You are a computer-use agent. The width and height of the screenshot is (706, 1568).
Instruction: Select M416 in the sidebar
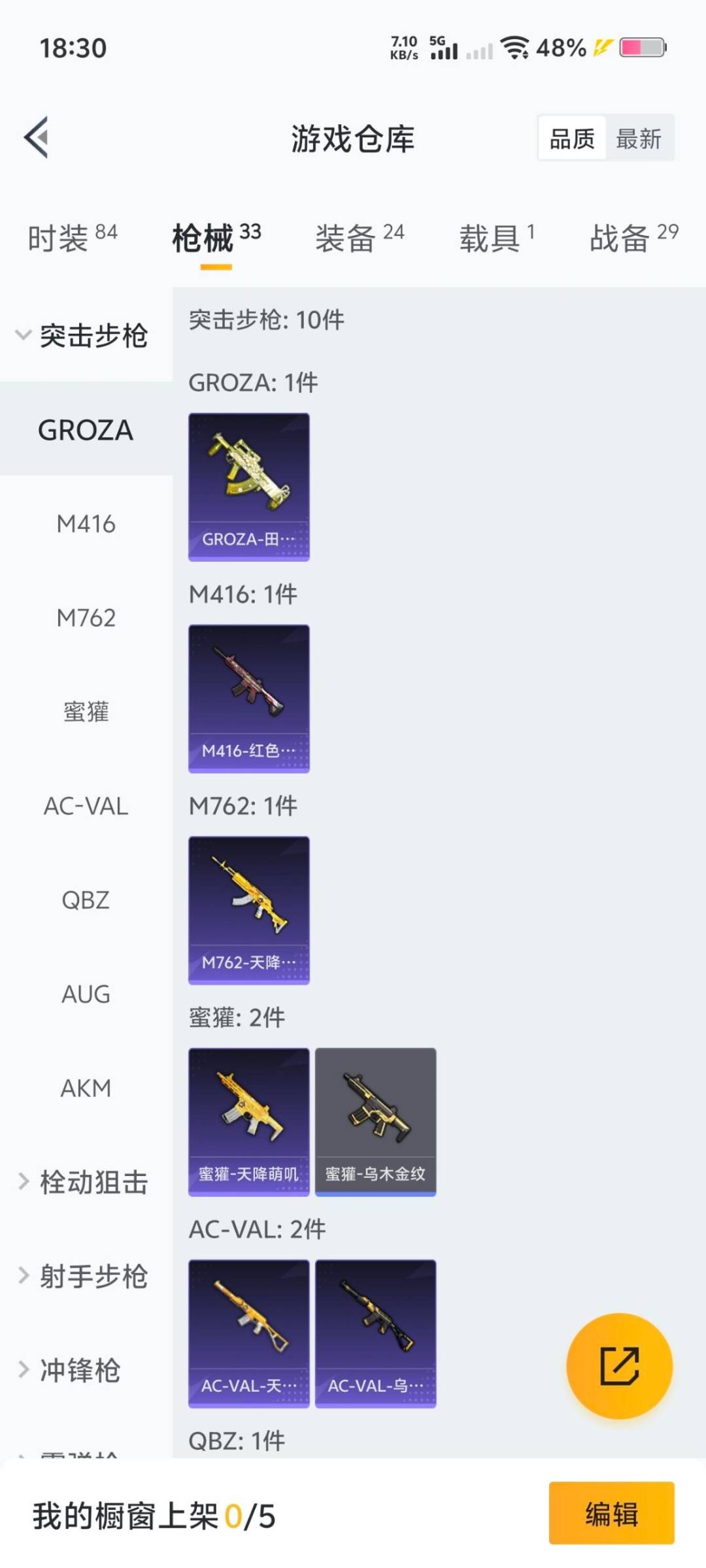click(x=86, y=524)
